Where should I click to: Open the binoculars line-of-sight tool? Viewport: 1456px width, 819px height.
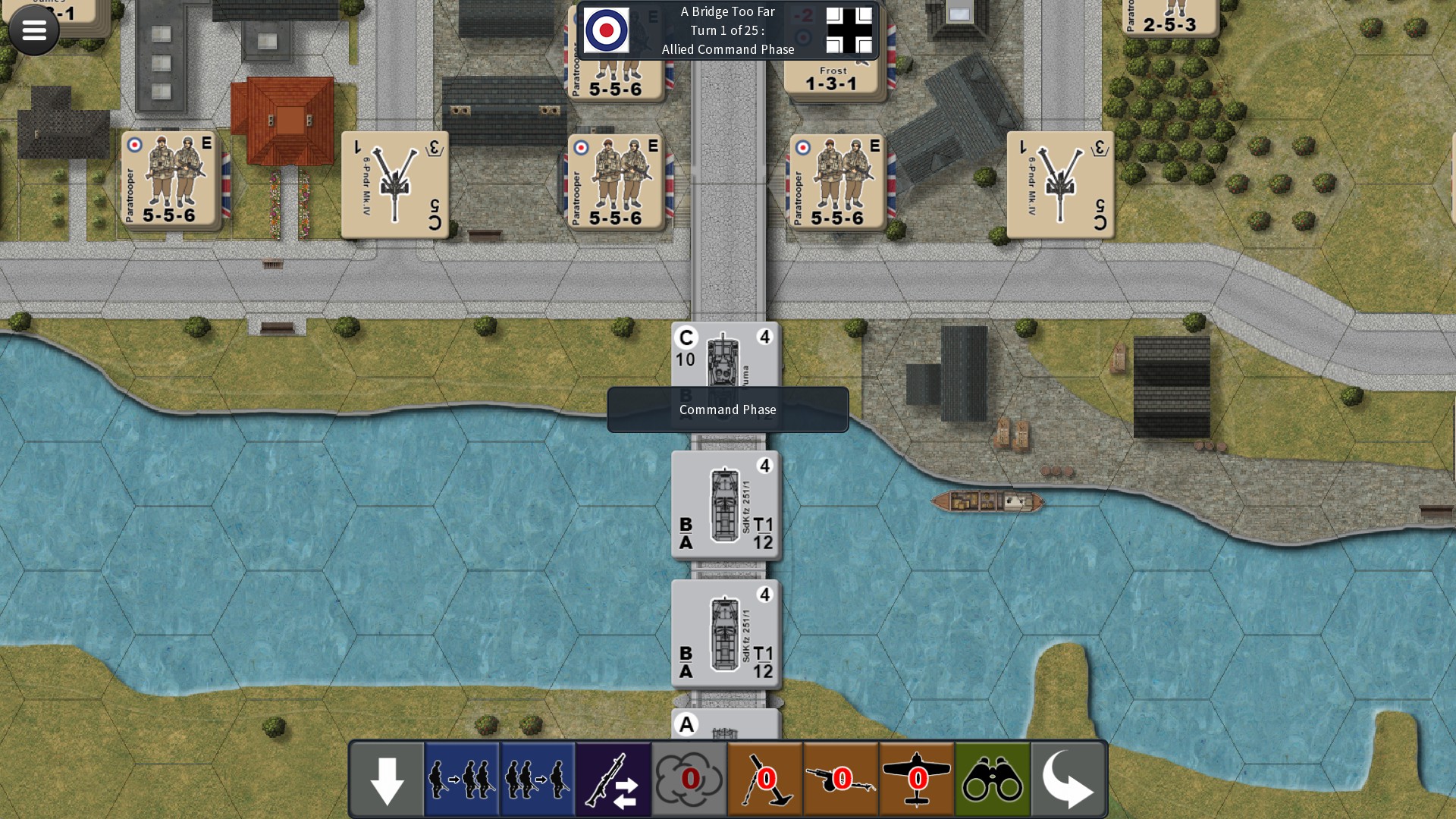(993, 779)
